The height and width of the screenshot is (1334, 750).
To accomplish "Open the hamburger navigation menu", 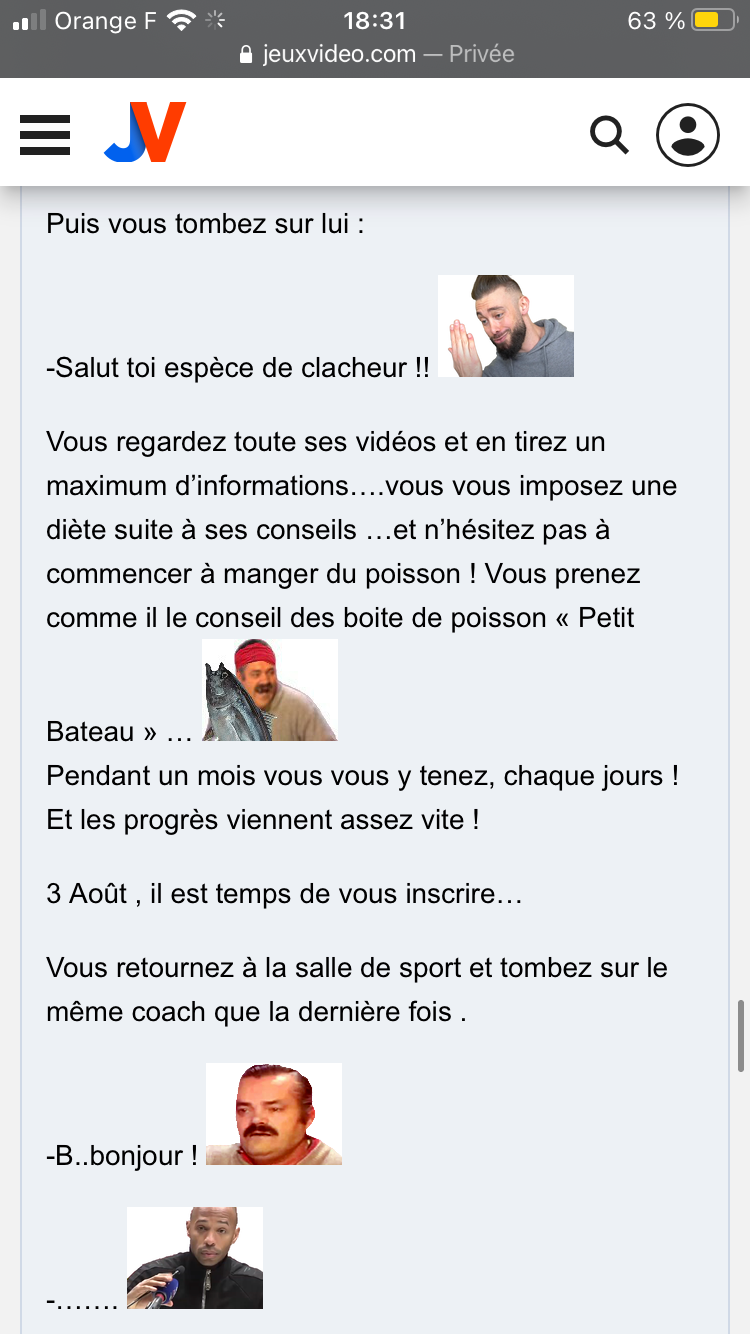I will coord(45,134).
